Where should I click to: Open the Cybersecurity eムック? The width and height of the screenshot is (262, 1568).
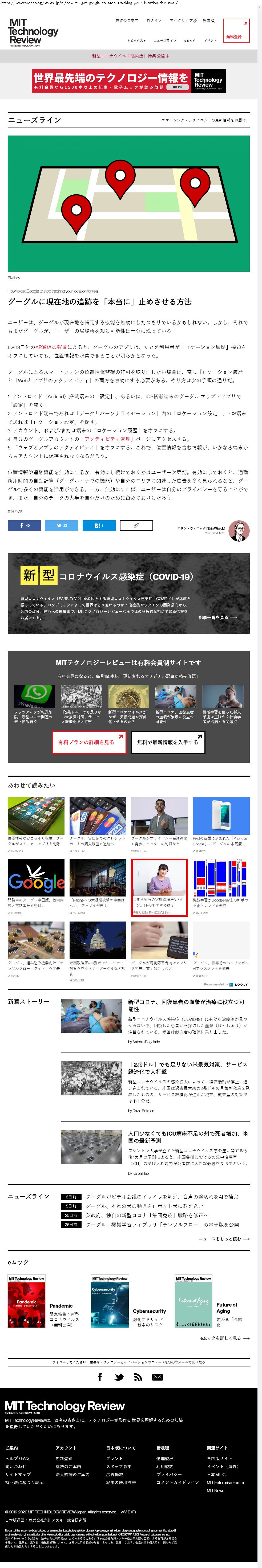149,1311
